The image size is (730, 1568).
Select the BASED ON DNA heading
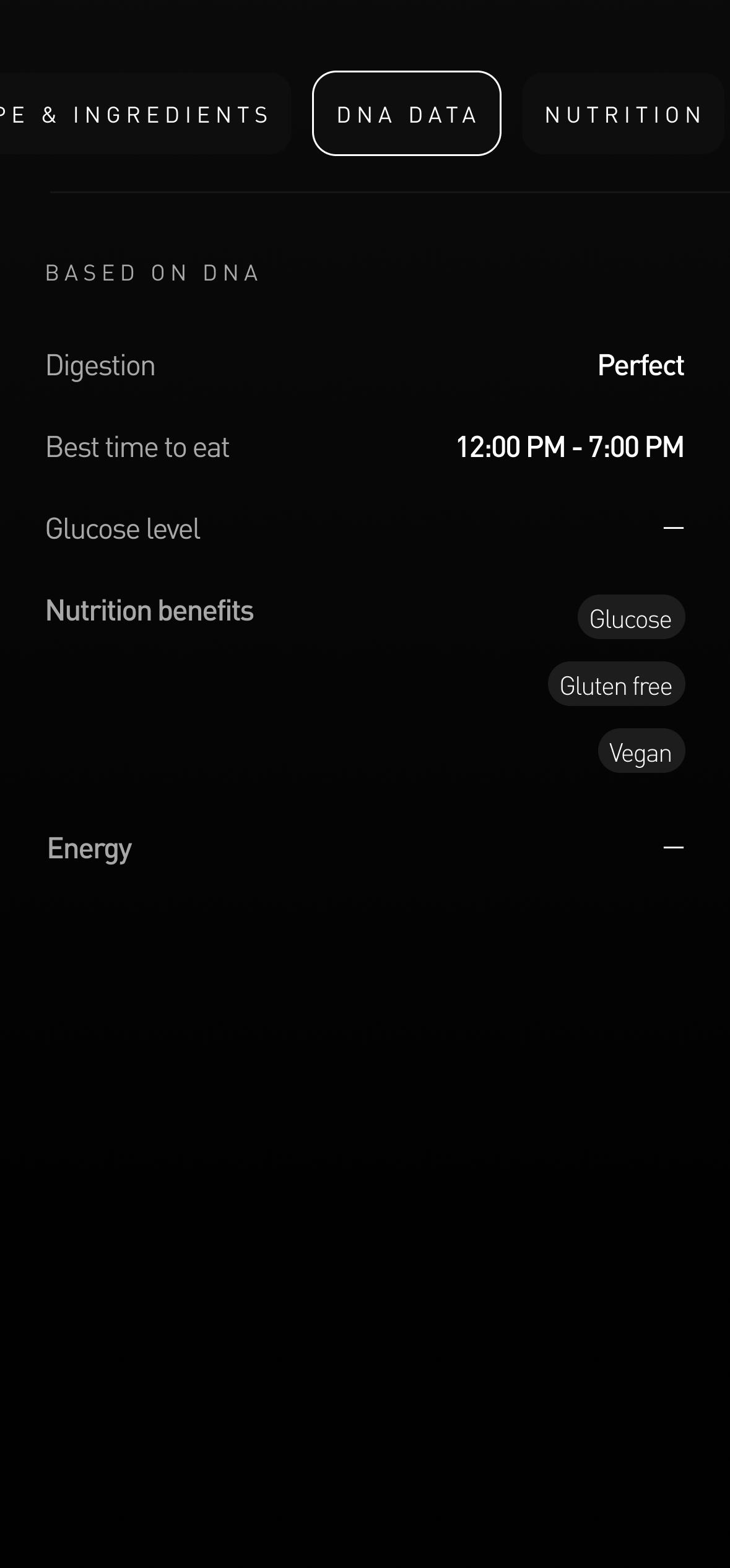click(x=152, y=272)
